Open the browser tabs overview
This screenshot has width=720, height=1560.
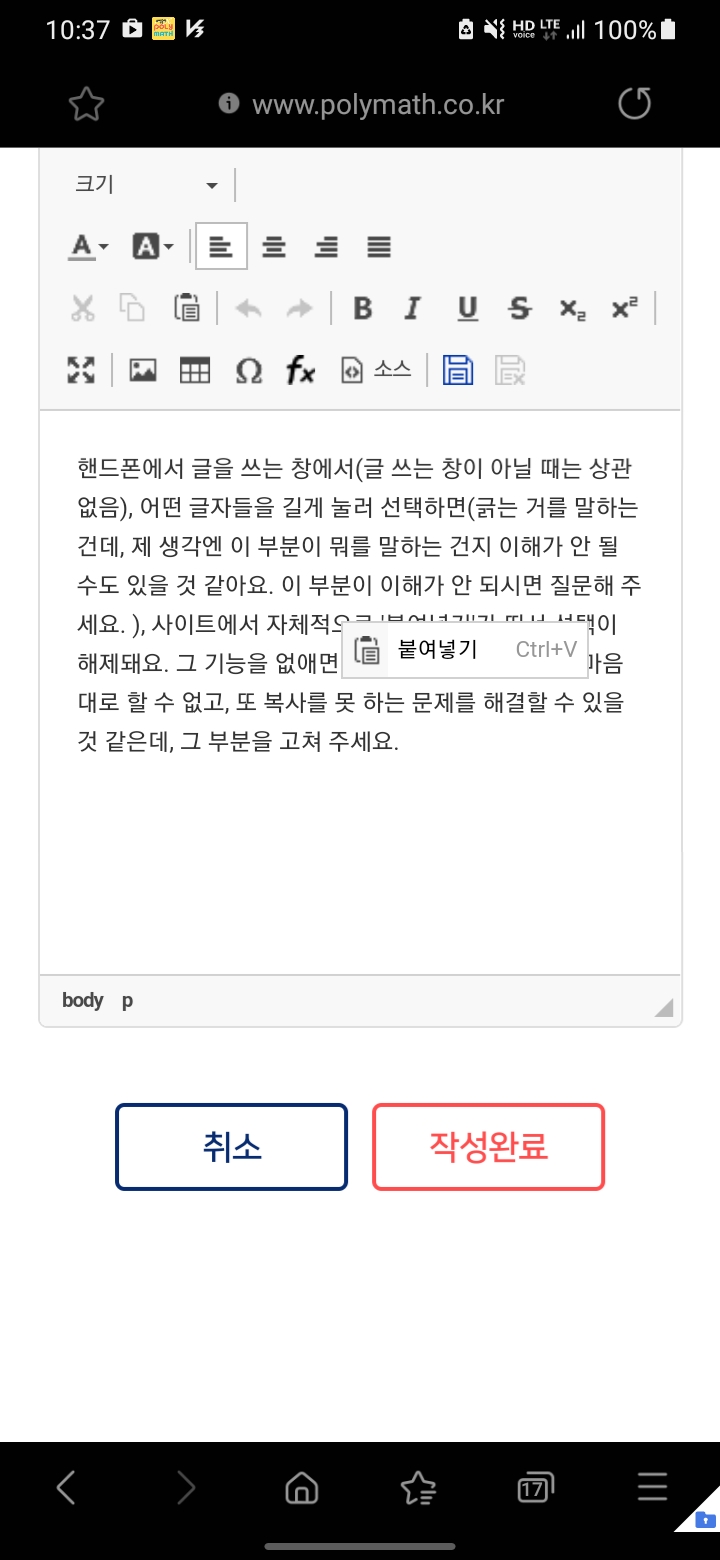click(x=535, y=1490)
